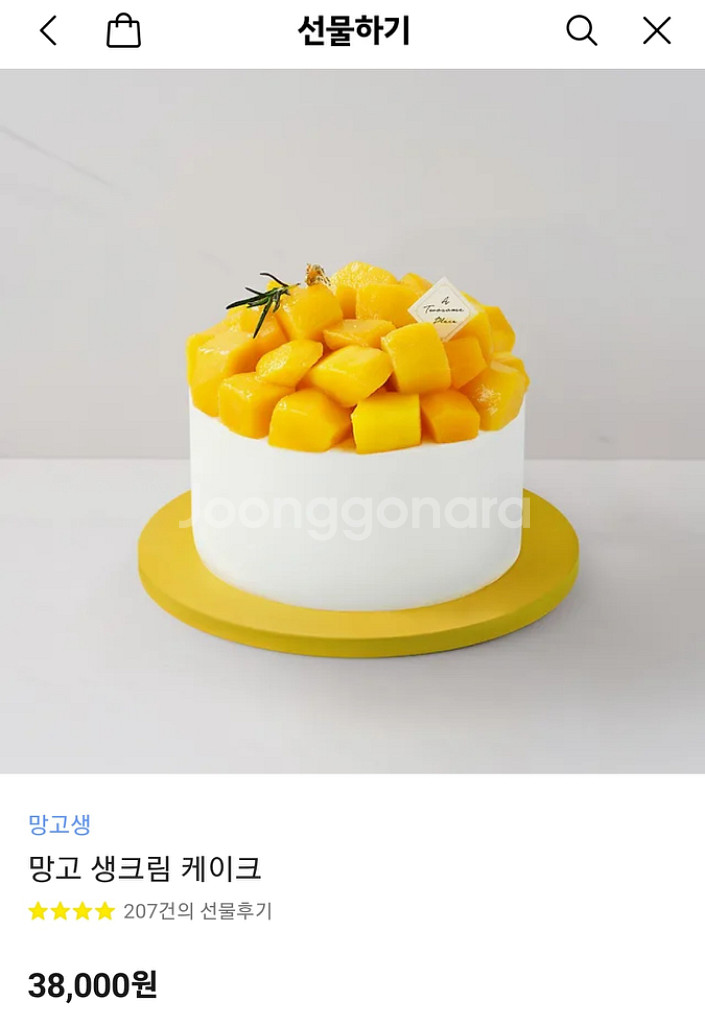Viewport: 705px width, 1024px height.
Task: Open search with the magnifier icon
Action: click(581, 31)
